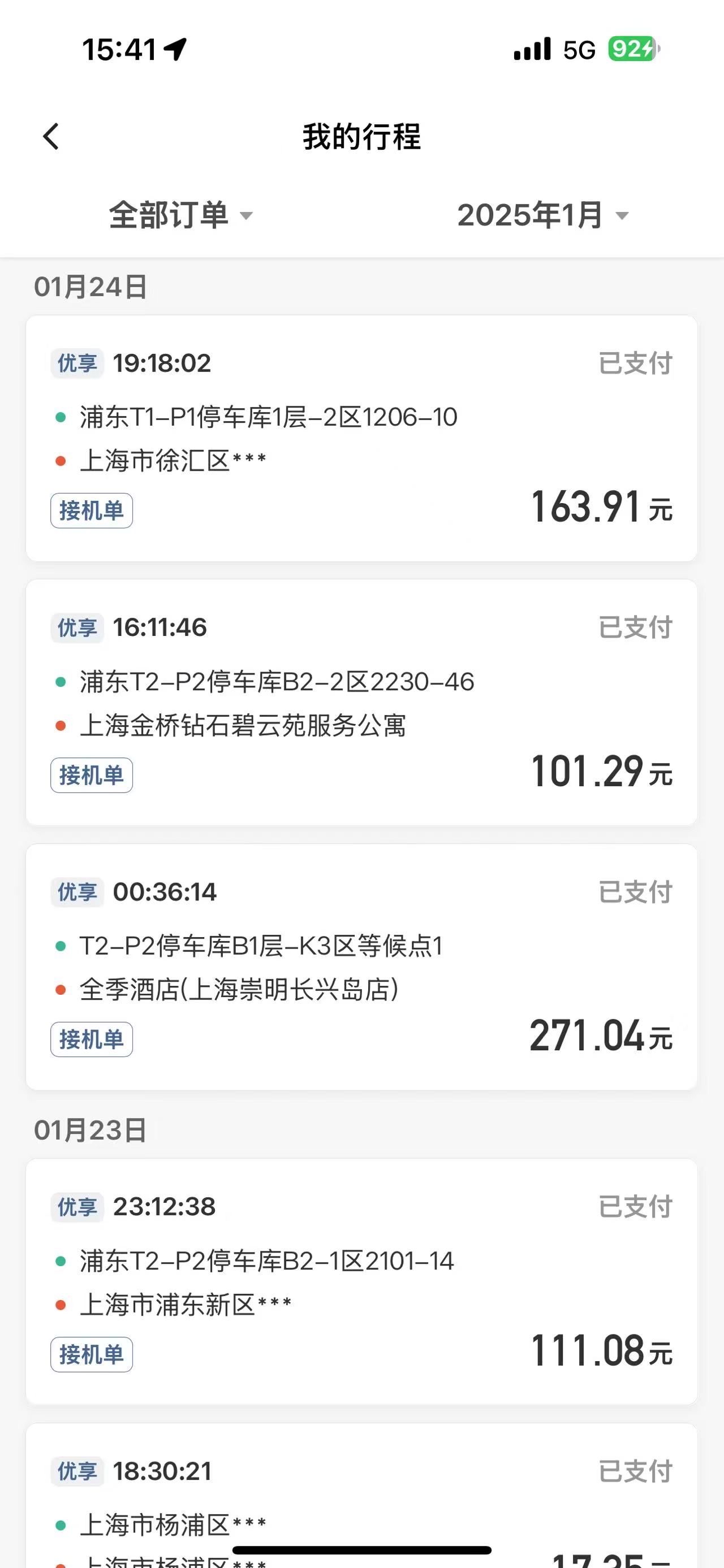724x1568 pixels.
Task: Tap the 已支付 status on the 16:11:46 trip
Action: pos(635,627)
